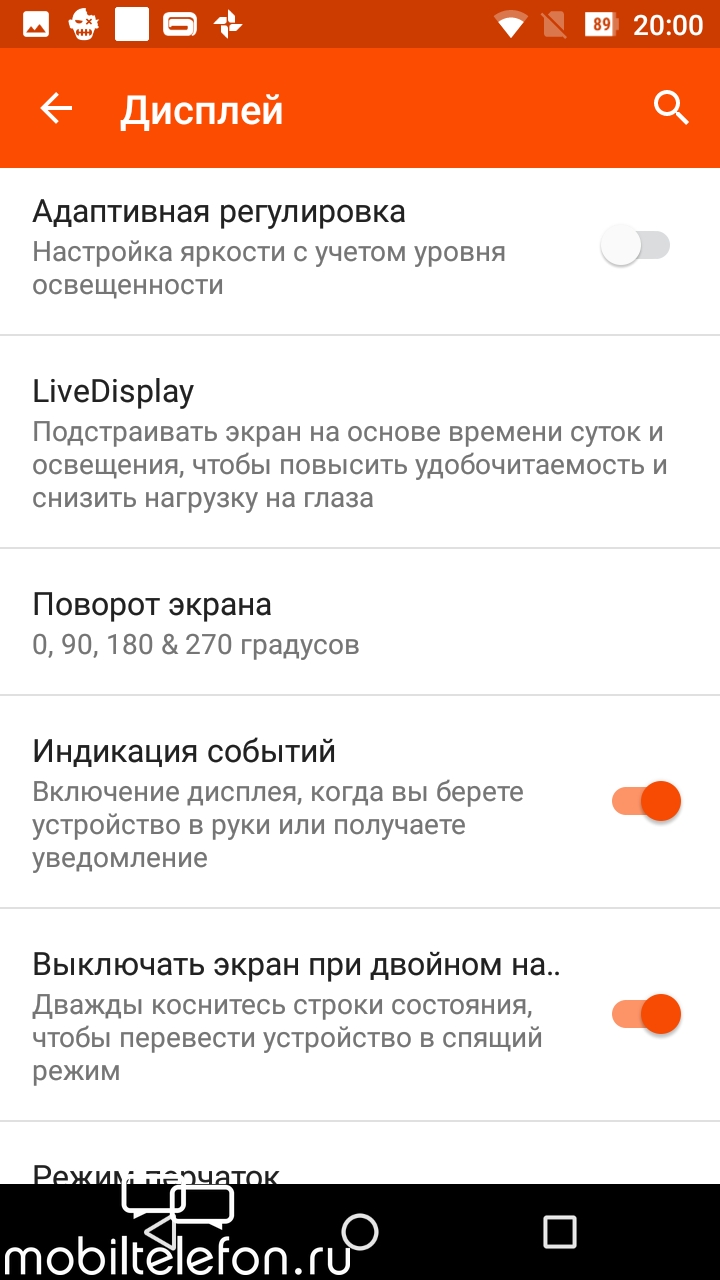This screenshot has width=720, height=1280.
Task: Open LiveDisplay settings
Action: coord(360,442)
